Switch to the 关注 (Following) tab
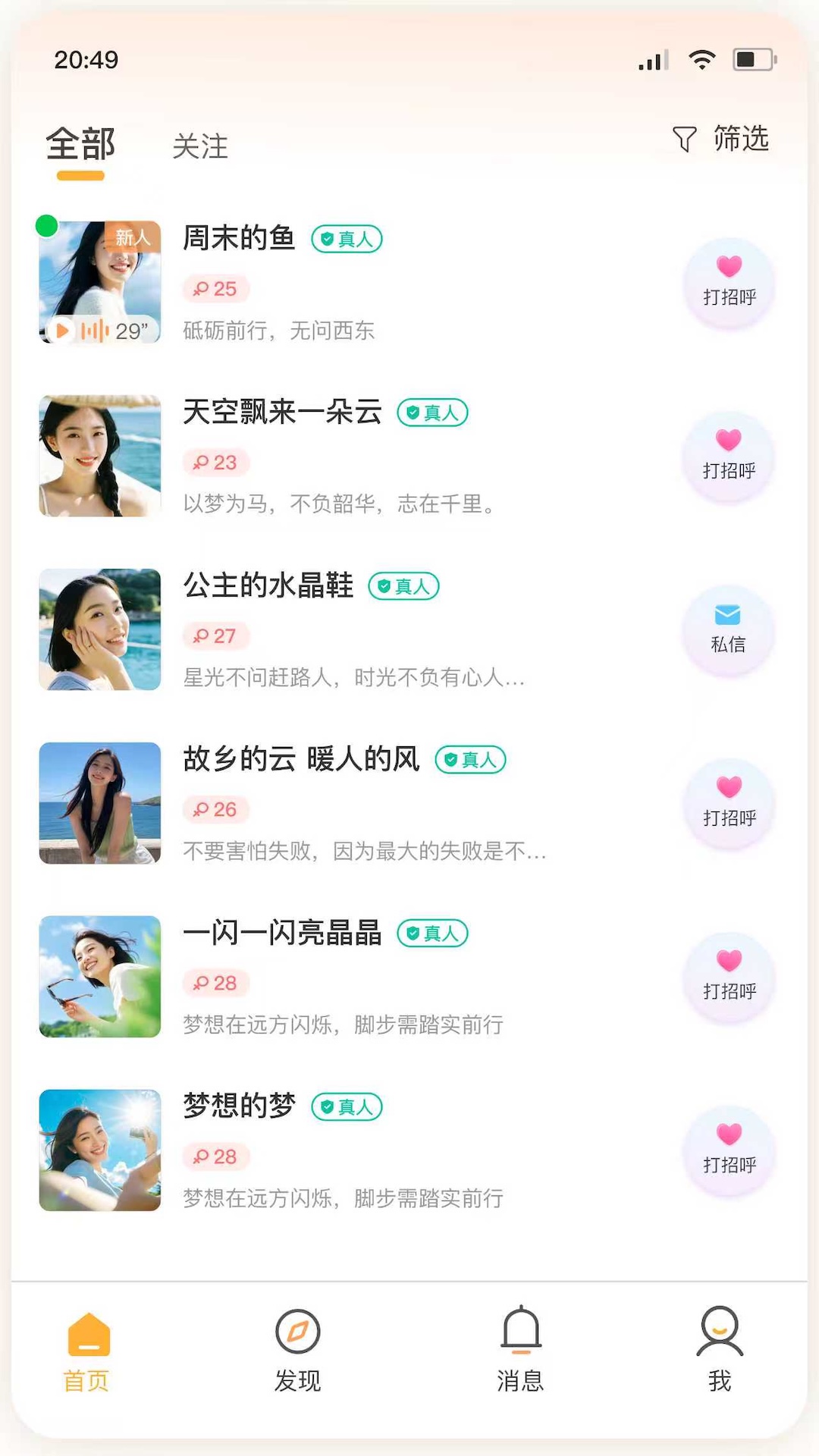819x1456 pixels. point(201,147)
